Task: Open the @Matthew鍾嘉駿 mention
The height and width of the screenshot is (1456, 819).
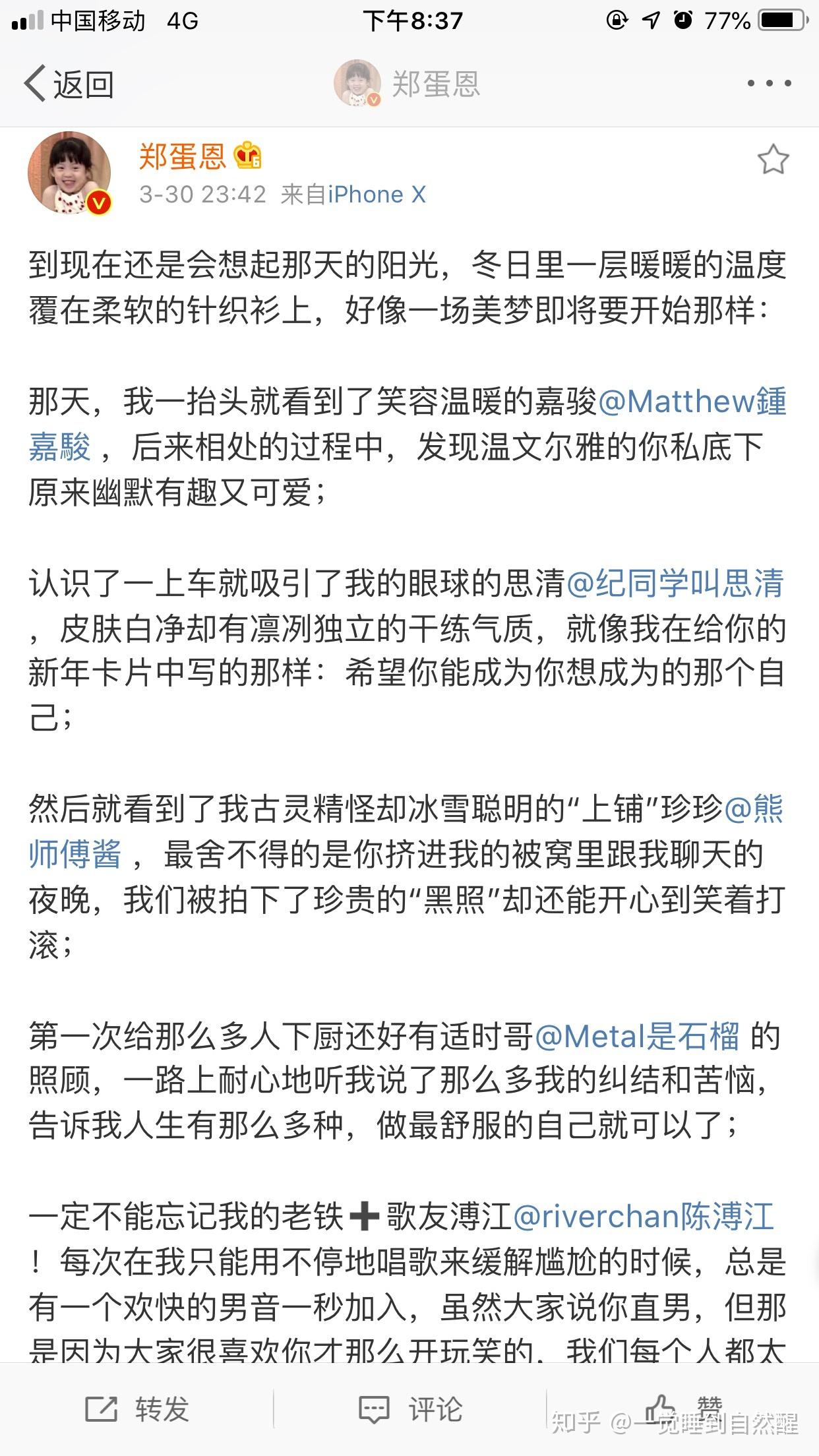Action: [x=692, y=401]
